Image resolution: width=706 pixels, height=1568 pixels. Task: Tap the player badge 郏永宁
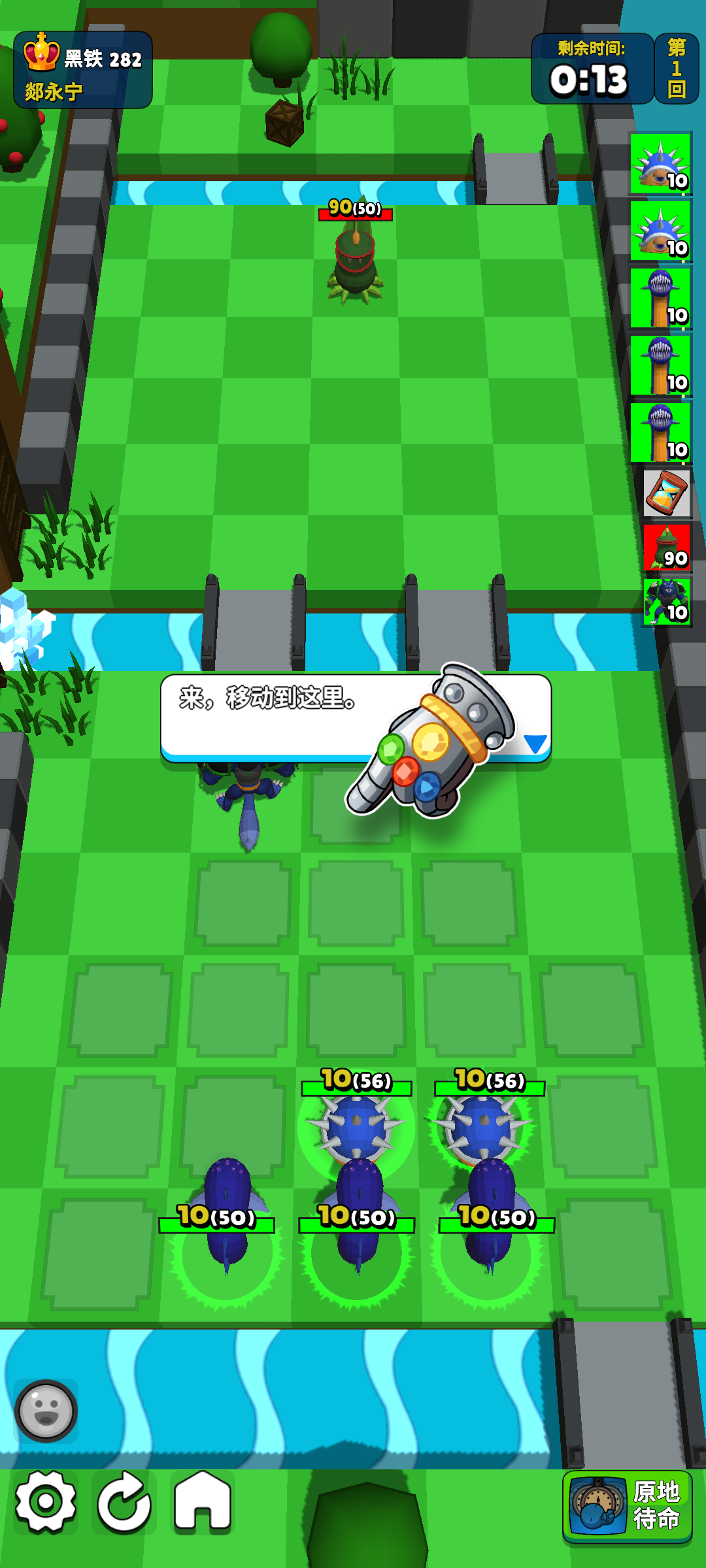coord(83,70)
